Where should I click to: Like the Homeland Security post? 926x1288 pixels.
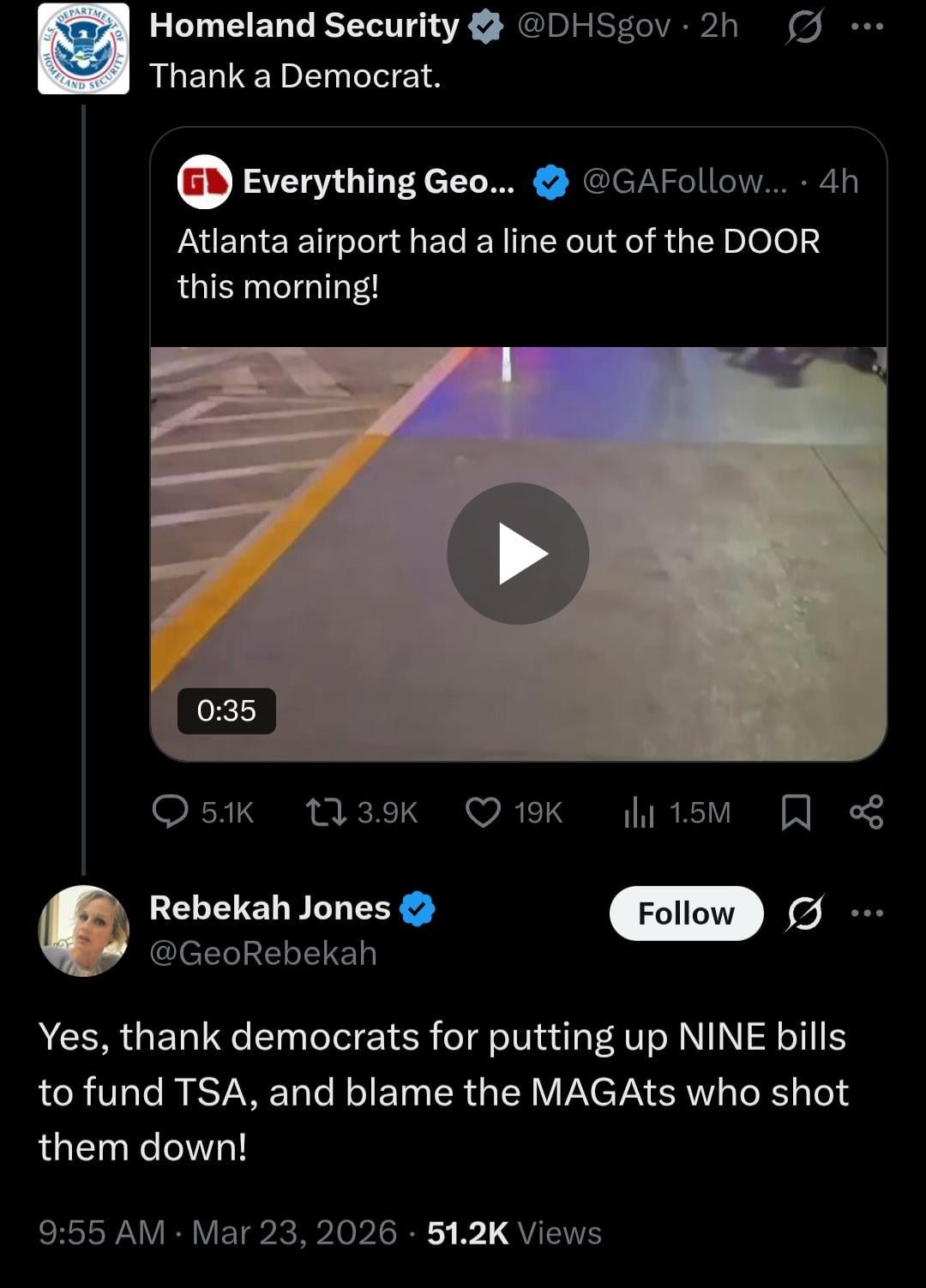click(483, 812)
